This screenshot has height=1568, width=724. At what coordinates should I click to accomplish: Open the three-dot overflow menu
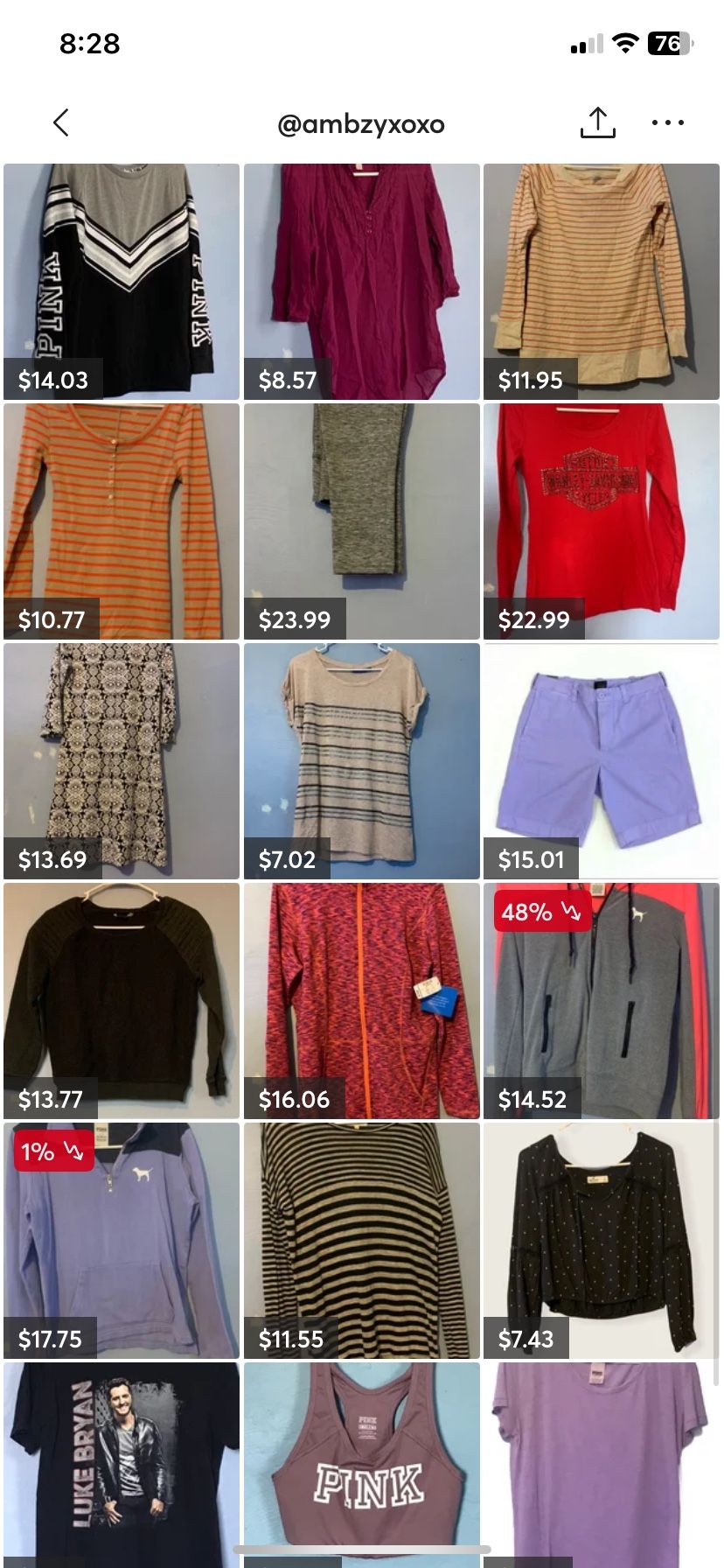[x=667, y=123]
